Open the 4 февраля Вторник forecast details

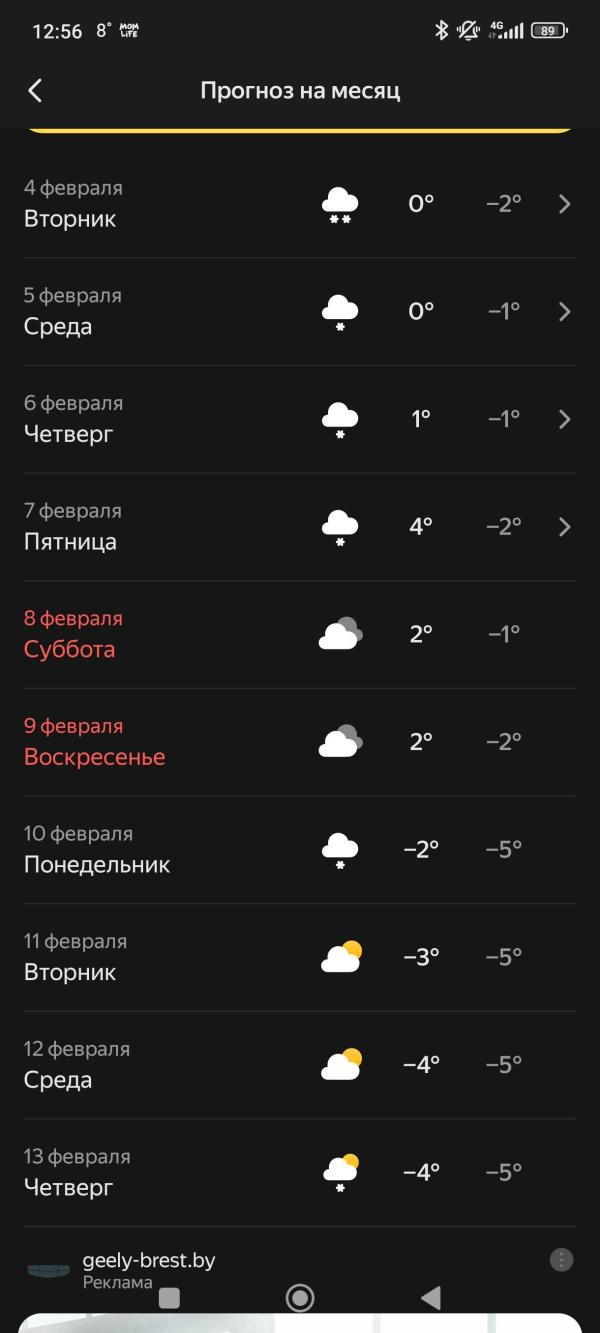click(299, 204)
